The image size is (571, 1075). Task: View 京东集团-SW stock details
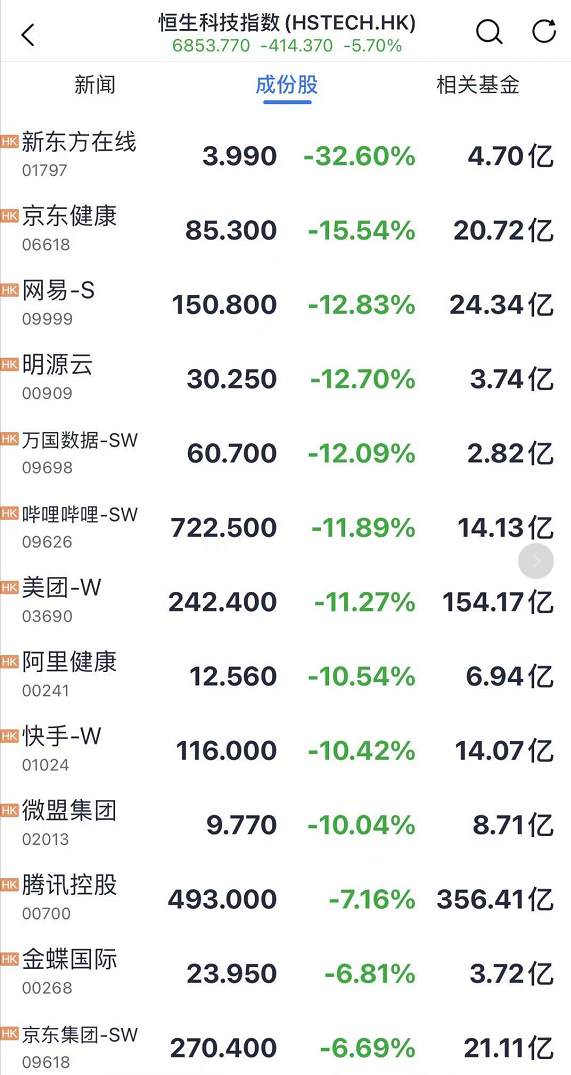[x=285, y=1043]
